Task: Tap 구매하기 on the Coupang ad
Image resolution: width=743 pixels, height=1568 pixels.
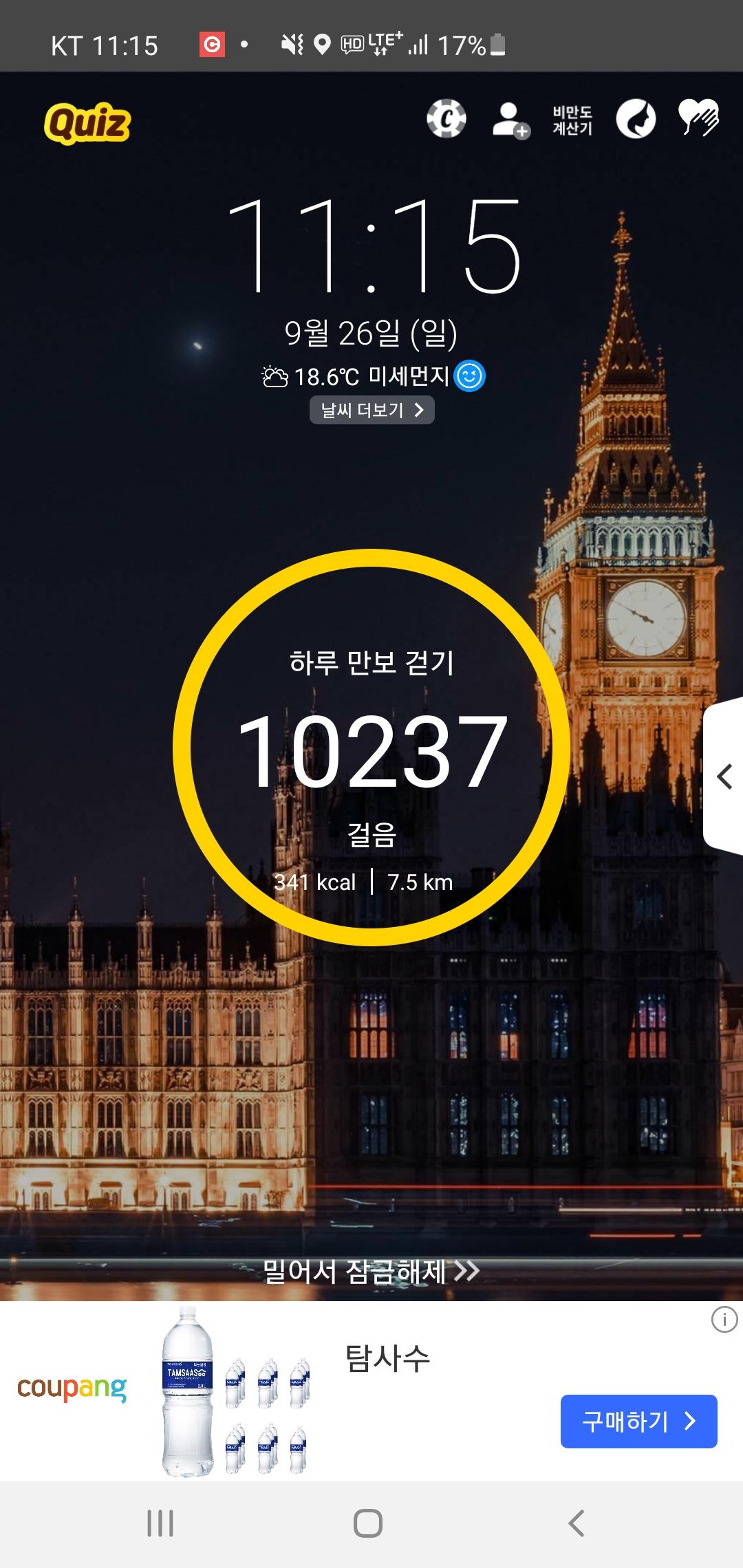Action: 638,1421
